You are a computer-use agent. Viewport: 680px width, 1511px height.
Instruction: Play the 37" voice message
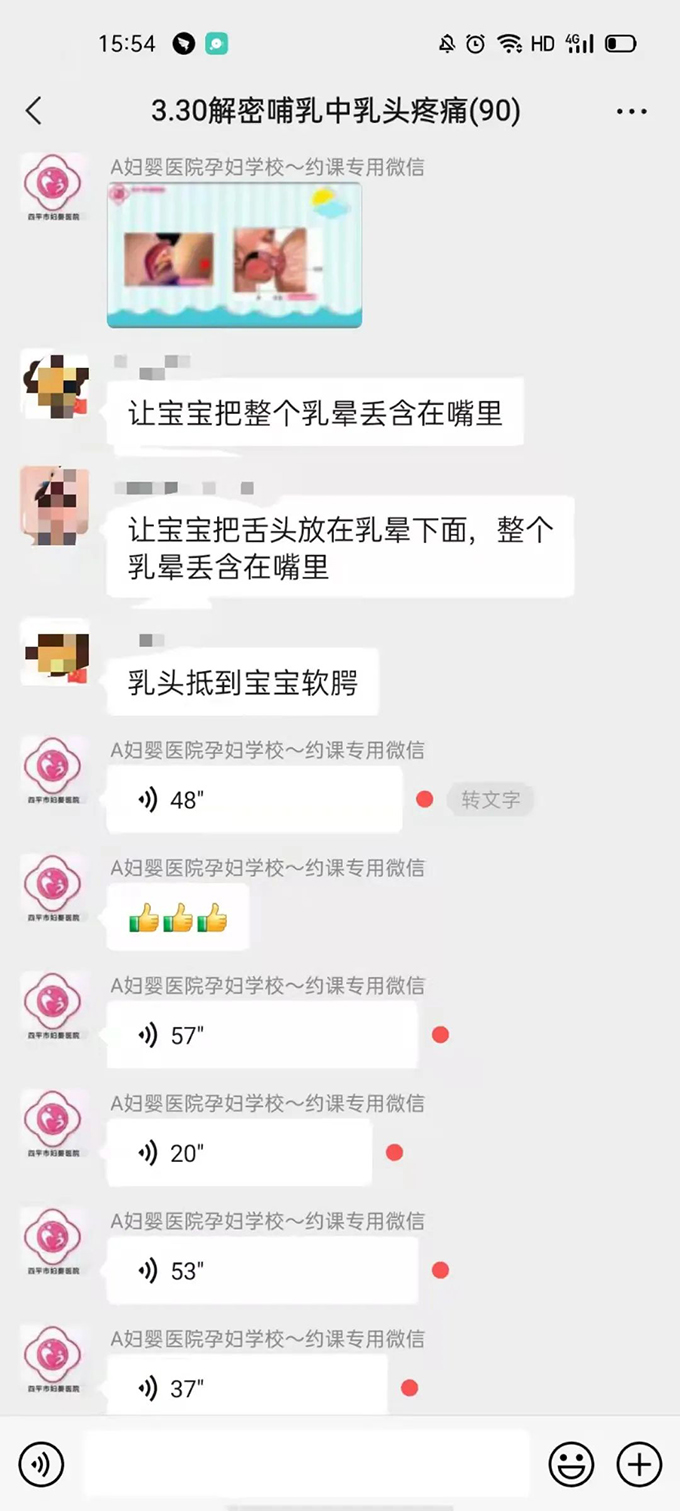point(247,1388)
